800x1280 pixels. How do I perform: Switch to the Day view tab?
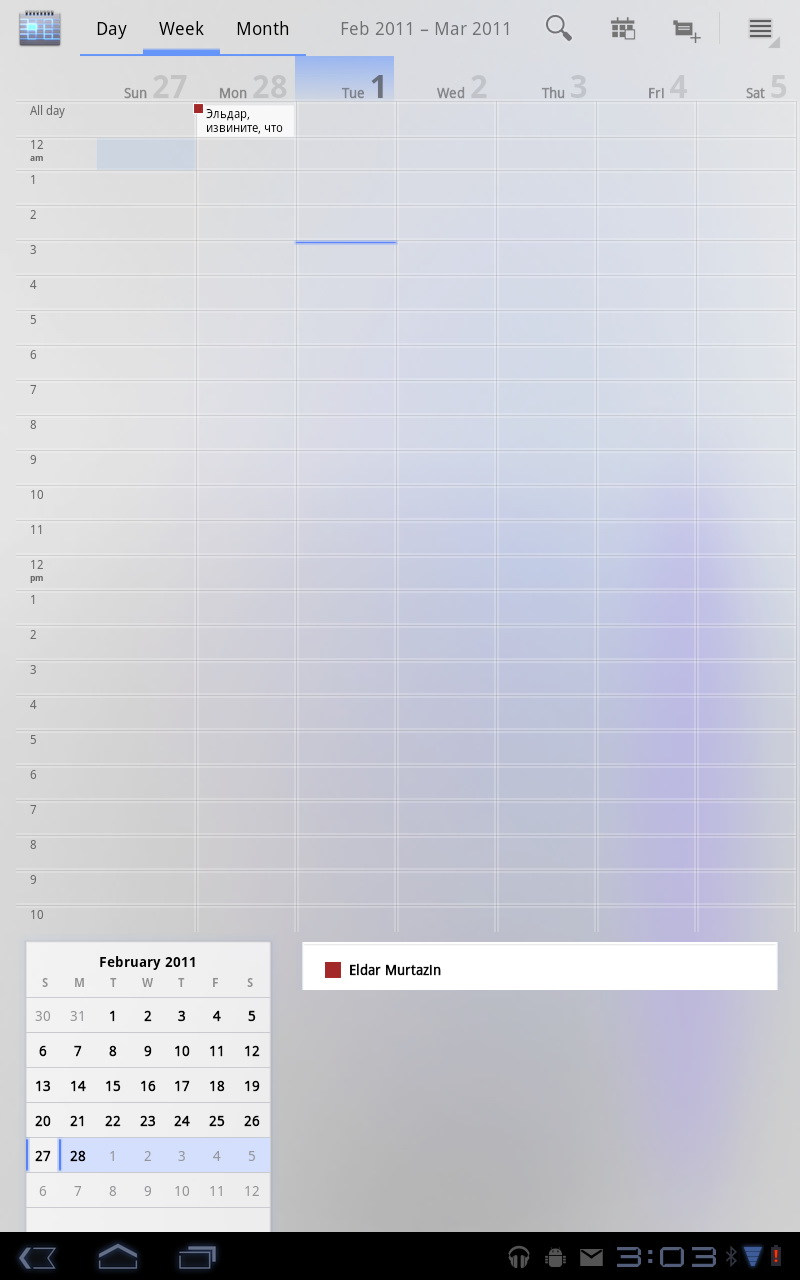coord(111,28)
